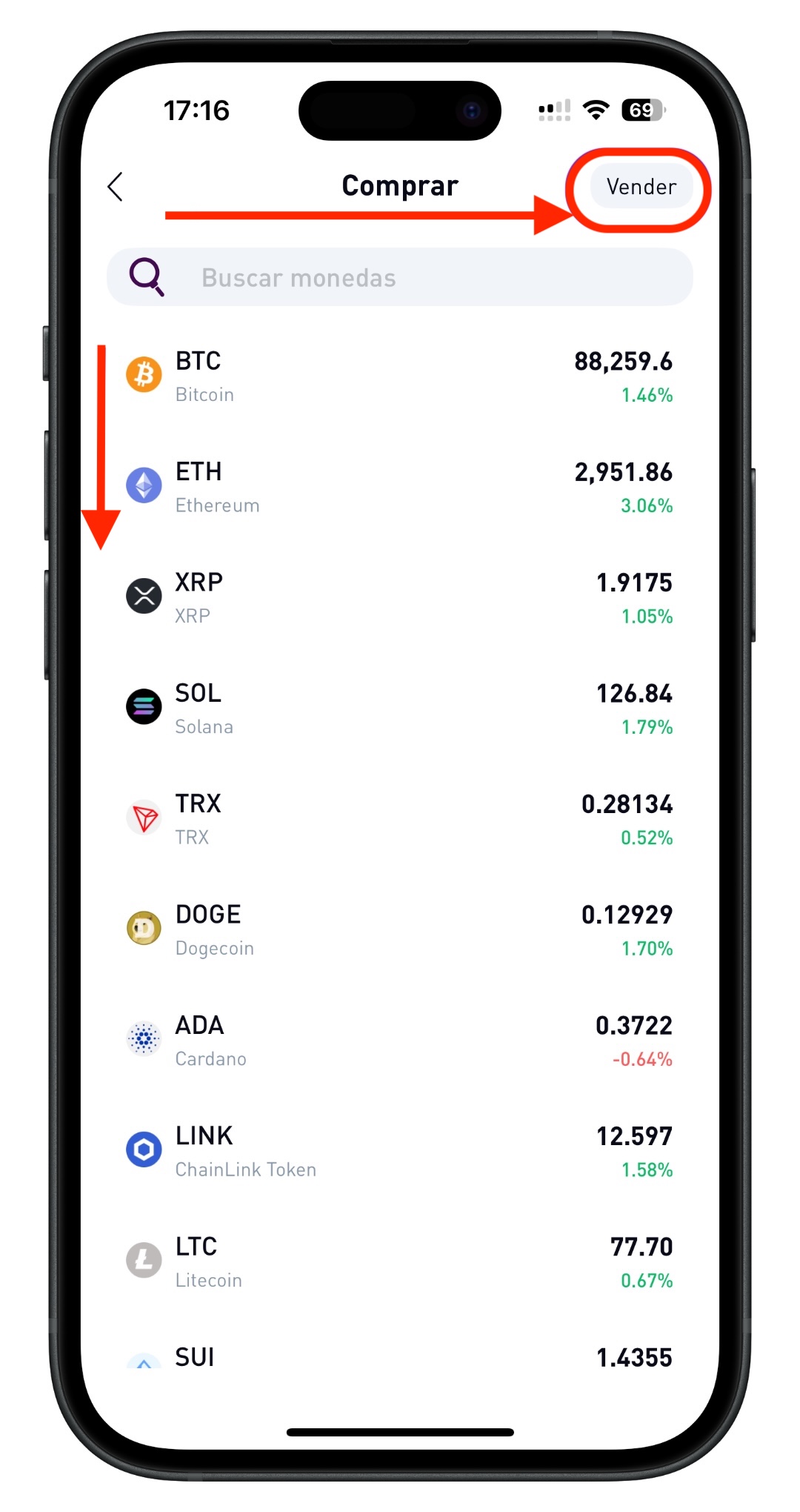The width and height of the screenshot is (800, 1512).
Task: Switch to Vender mode
Action: (x=641, y=187)
